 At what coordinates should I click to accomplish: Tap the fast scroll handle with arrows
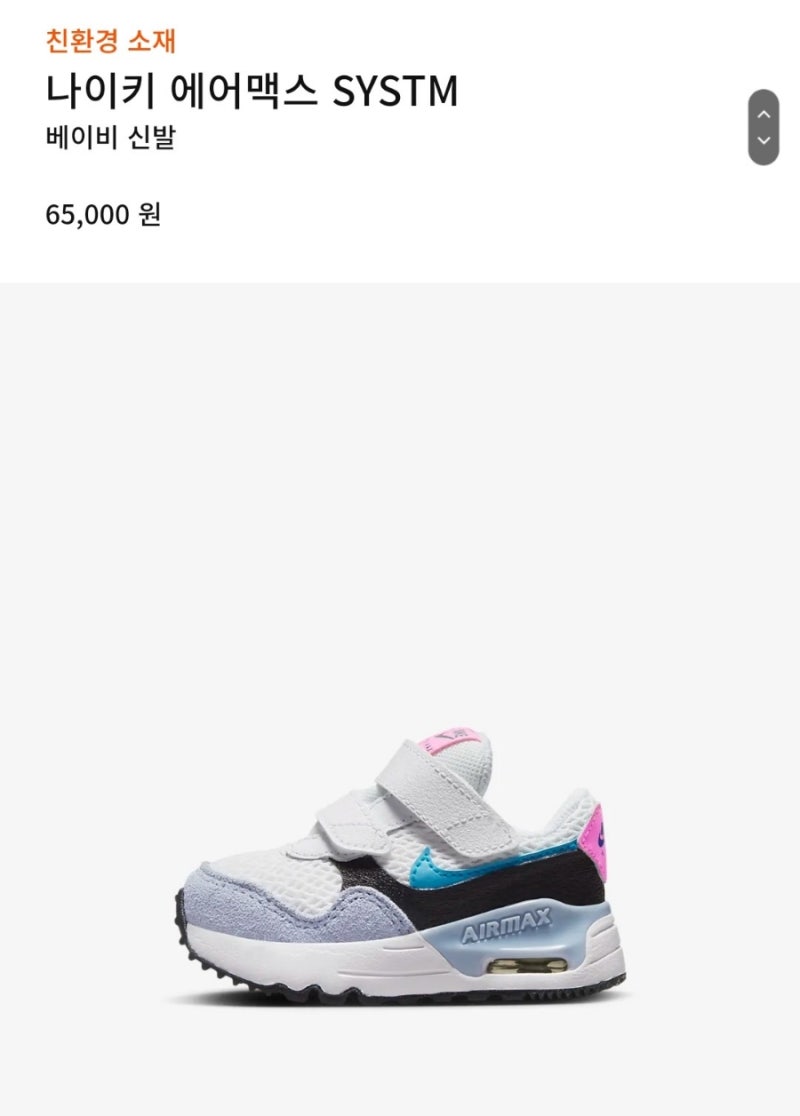click(x=763, y=127)
